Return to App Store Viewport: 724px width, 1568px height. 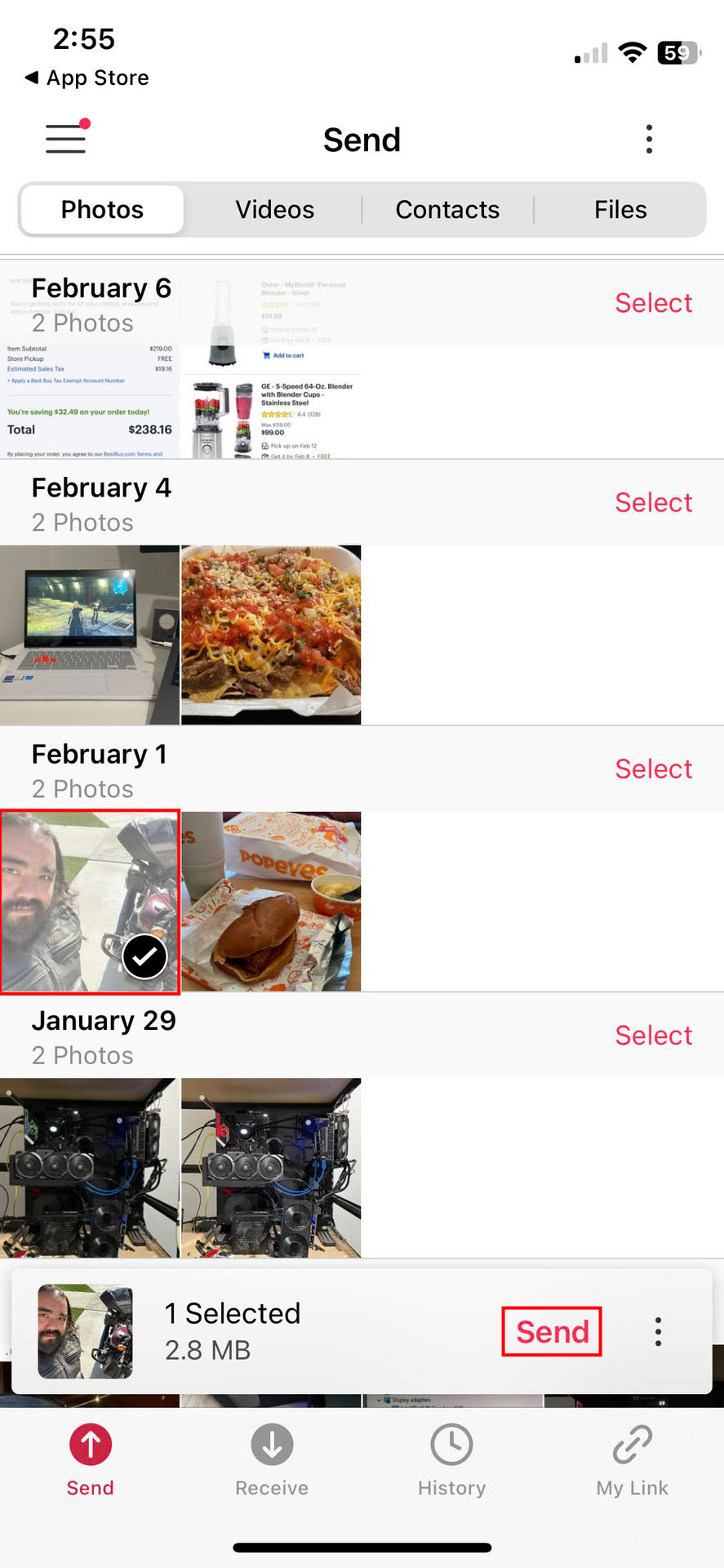88,78
